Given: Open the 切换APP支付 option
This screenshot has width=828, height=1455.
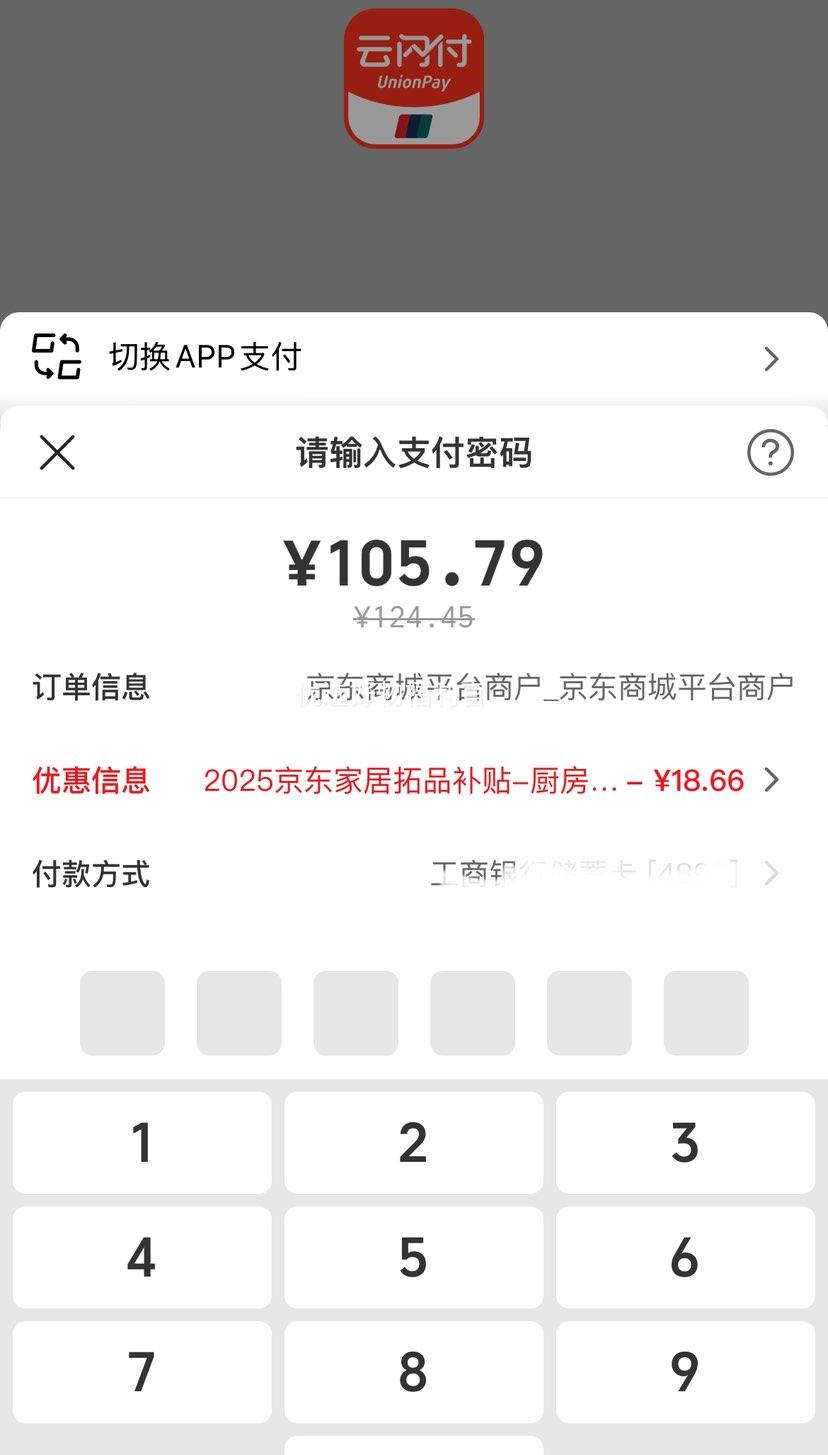Looking at the screenshot, I should click(414, 357).
